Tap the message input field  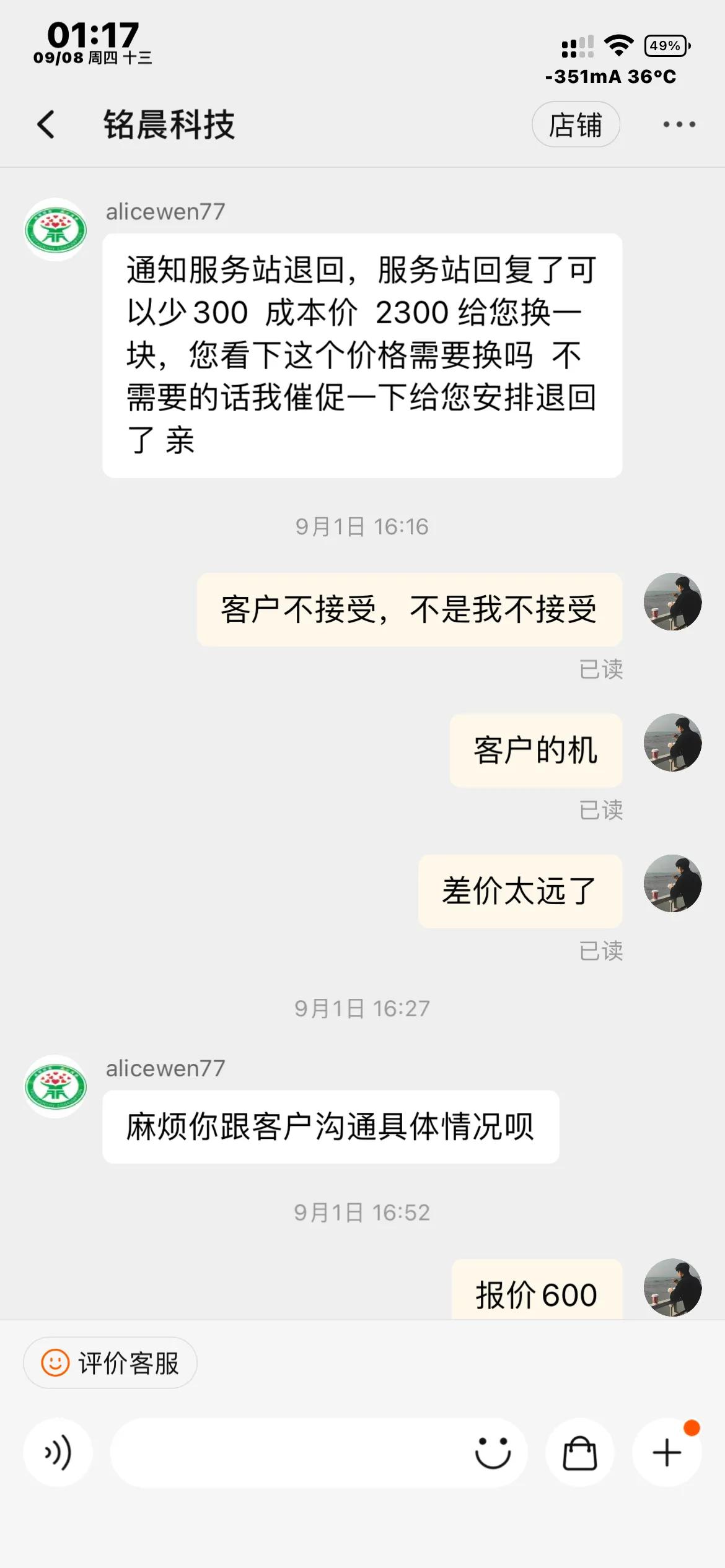click(x=279, y=1452)
